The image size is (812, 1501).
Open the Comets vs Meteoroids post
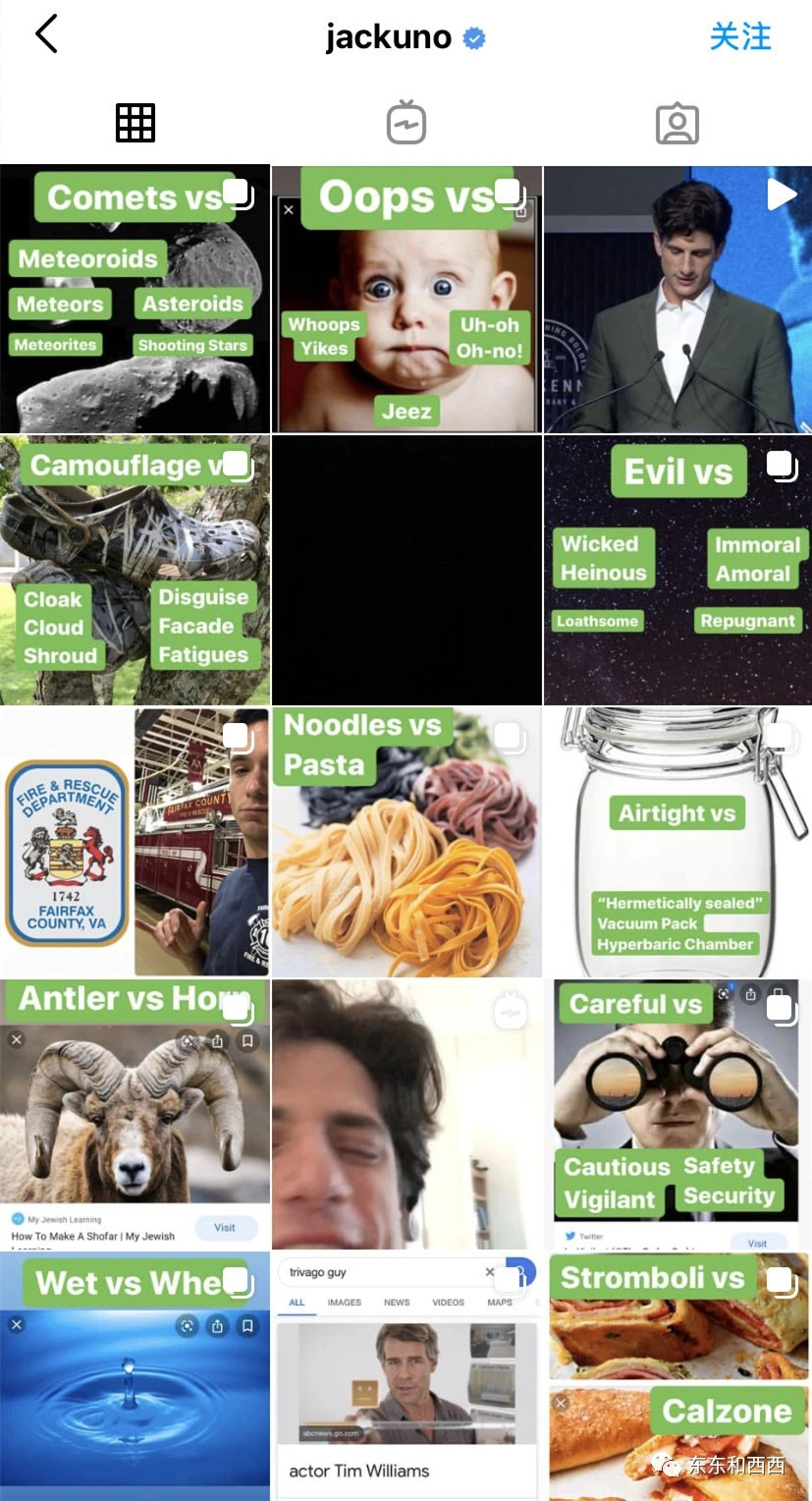point(135,300)
